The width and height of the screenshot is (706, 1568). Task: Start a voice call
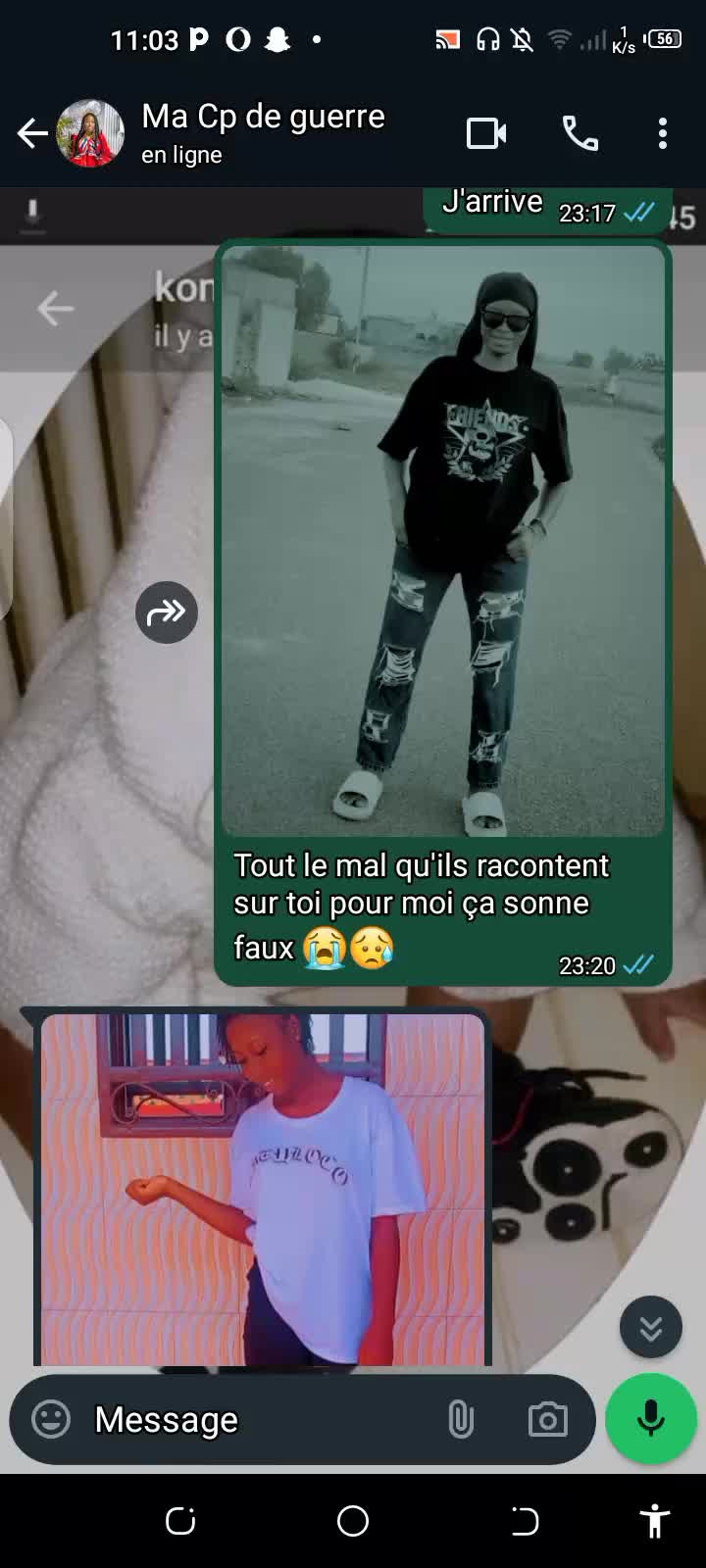[x=580, y=133]
